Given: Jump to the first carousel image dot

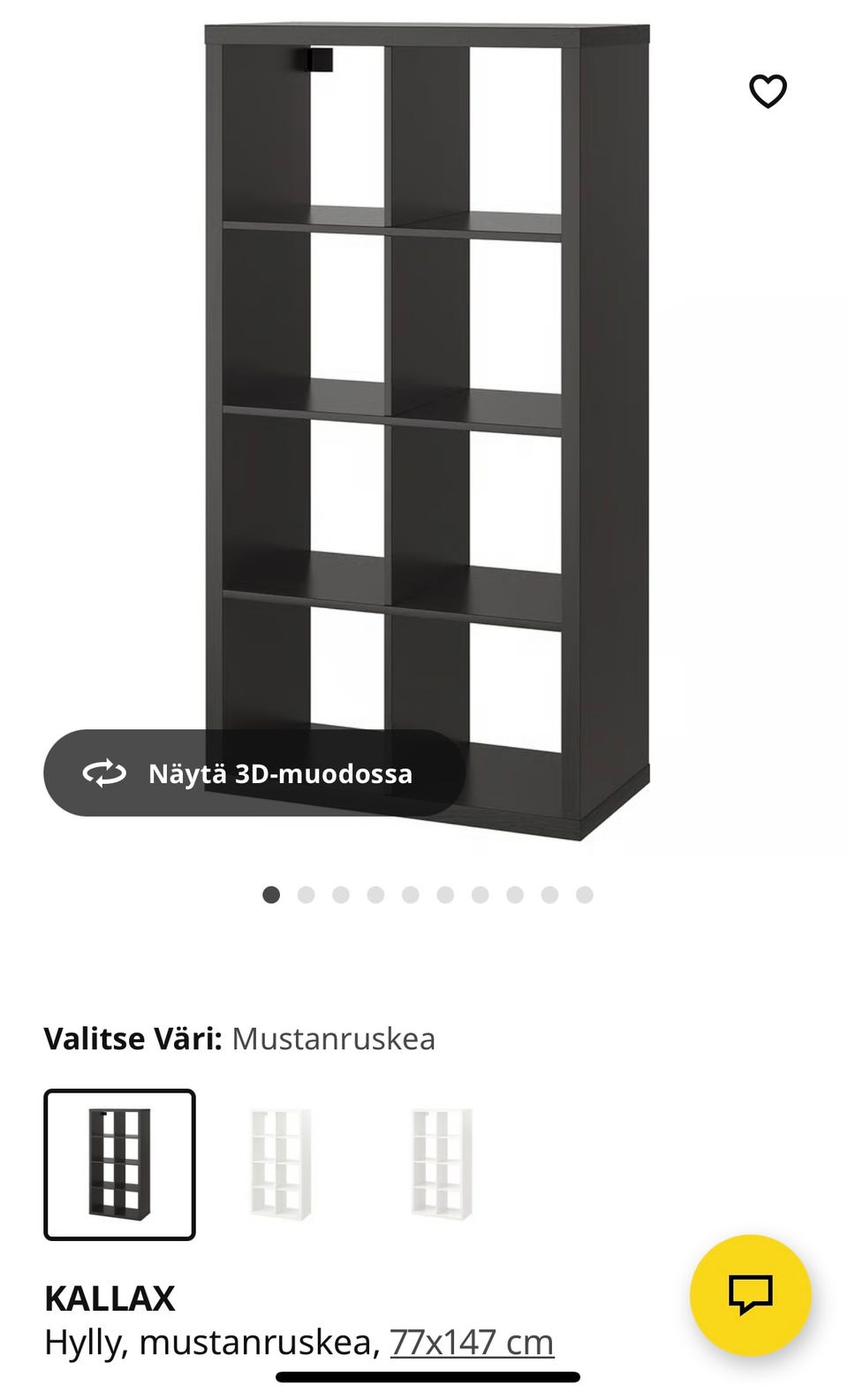Looking at the screenshot, I should tap(270, 894).
